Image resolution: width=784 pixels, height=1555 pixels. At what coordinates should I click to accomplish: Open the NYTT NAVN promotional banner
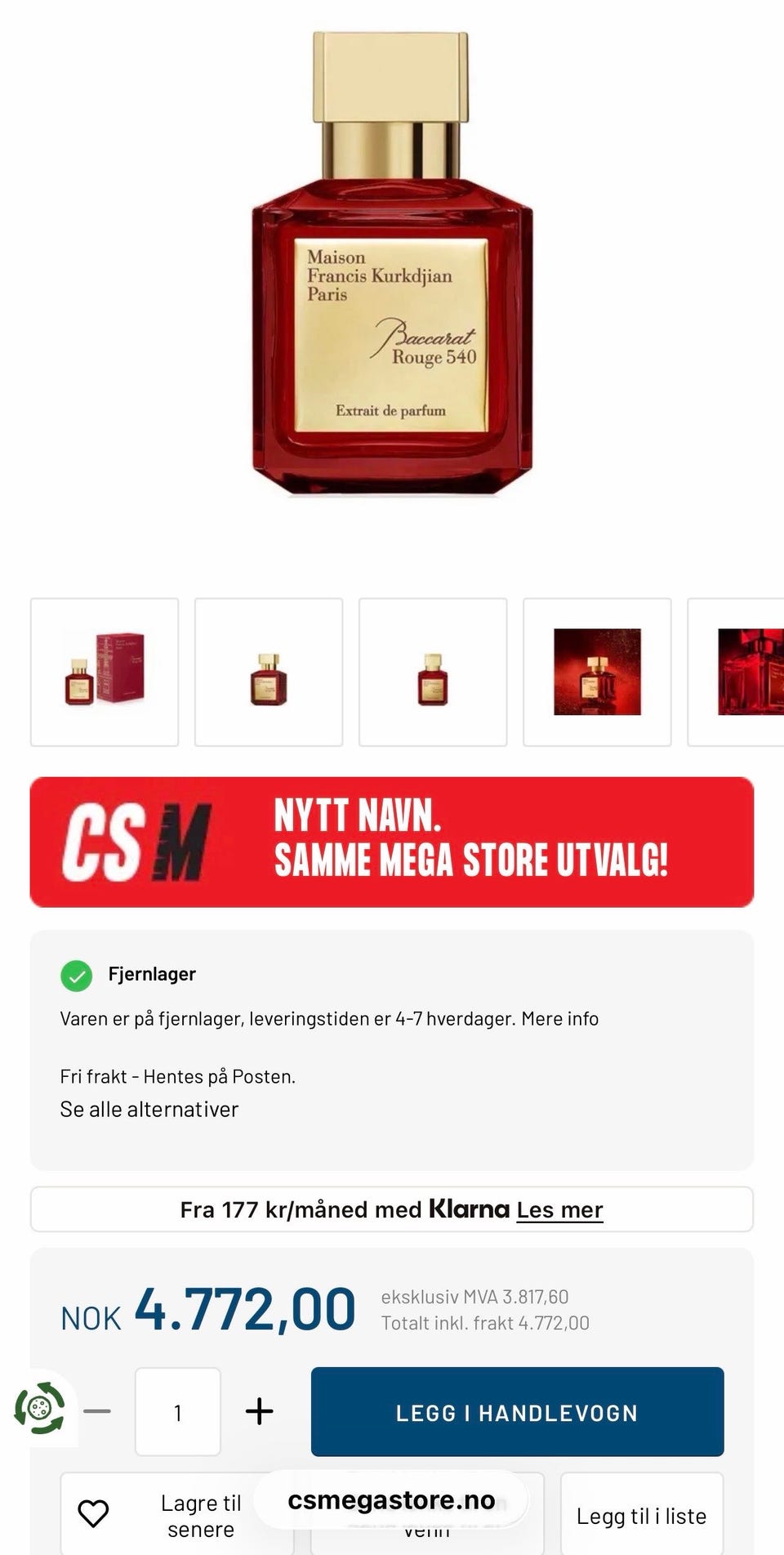pyautogui.click(x=473, y=840)
